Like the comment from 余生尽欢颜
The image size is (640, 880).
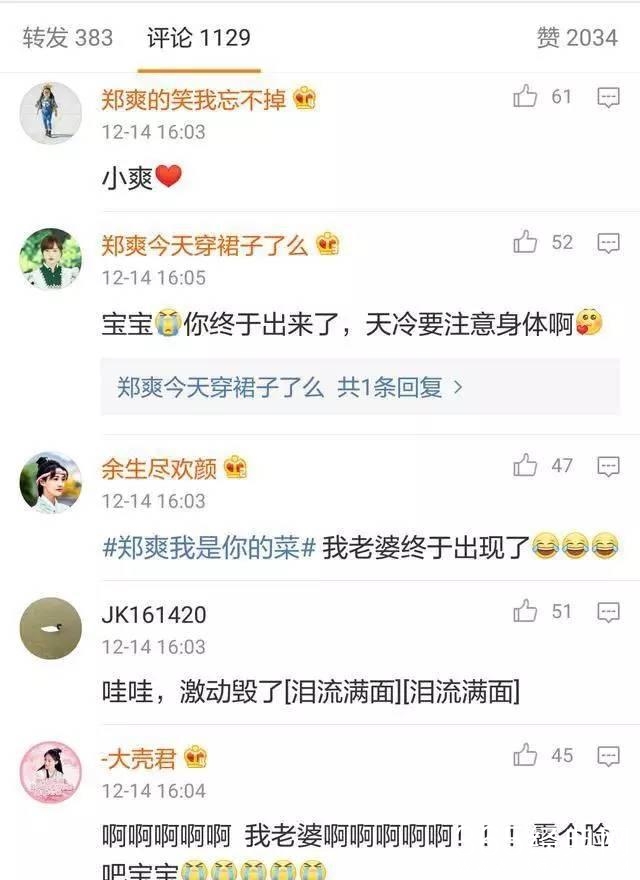pos(526,465)
